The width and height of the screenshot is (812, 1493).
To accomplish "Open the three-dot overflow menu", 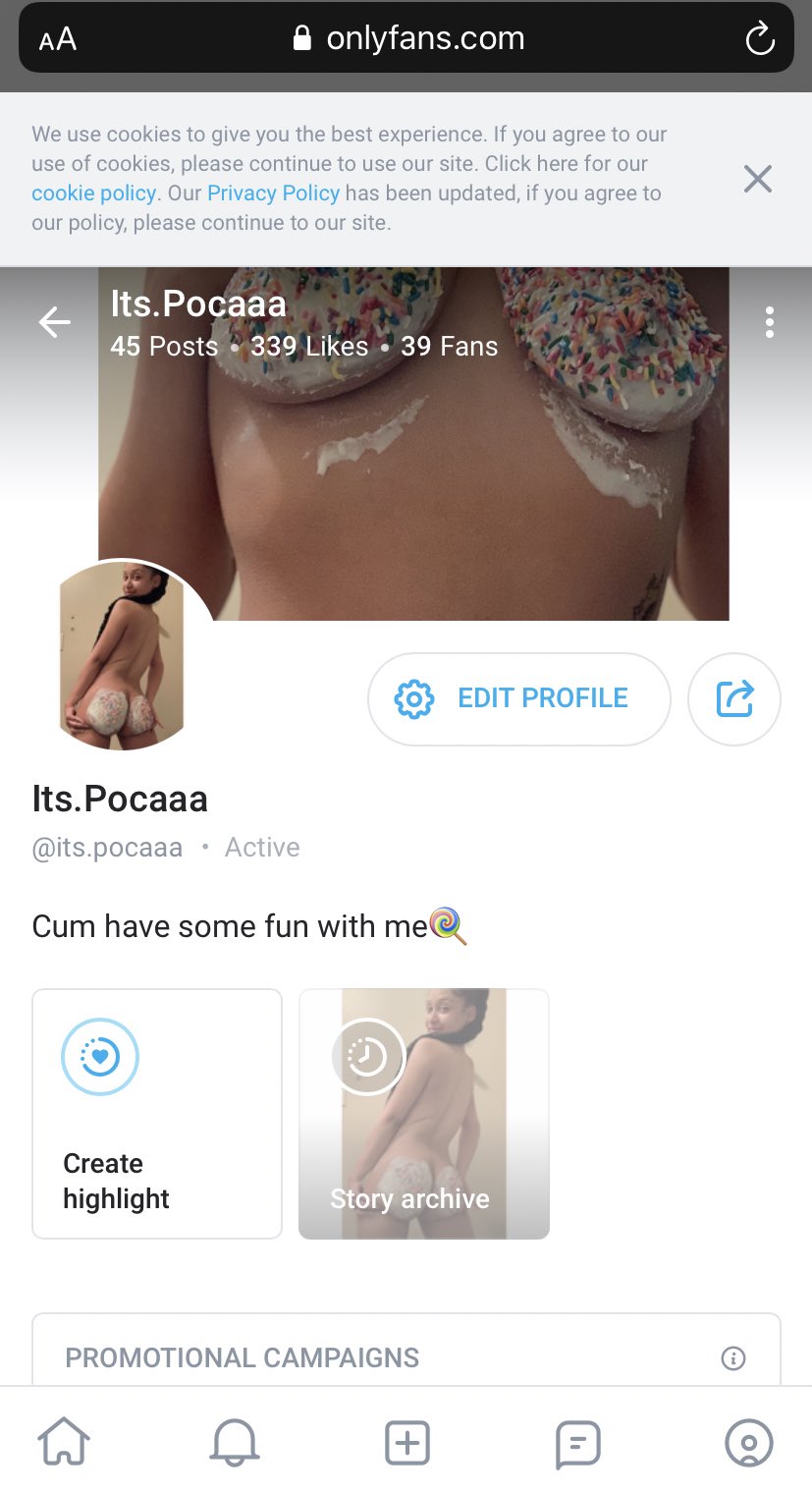I will (x=769, y=322).
